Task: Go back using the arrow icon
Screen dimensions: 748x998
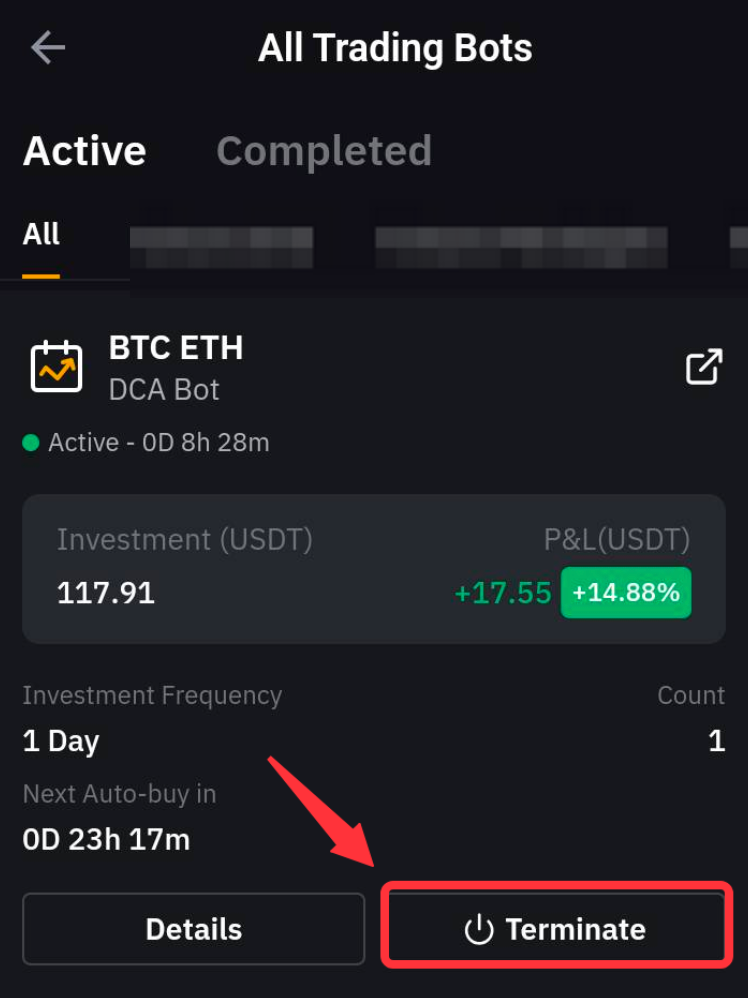Action: click(x=48, y=48)
